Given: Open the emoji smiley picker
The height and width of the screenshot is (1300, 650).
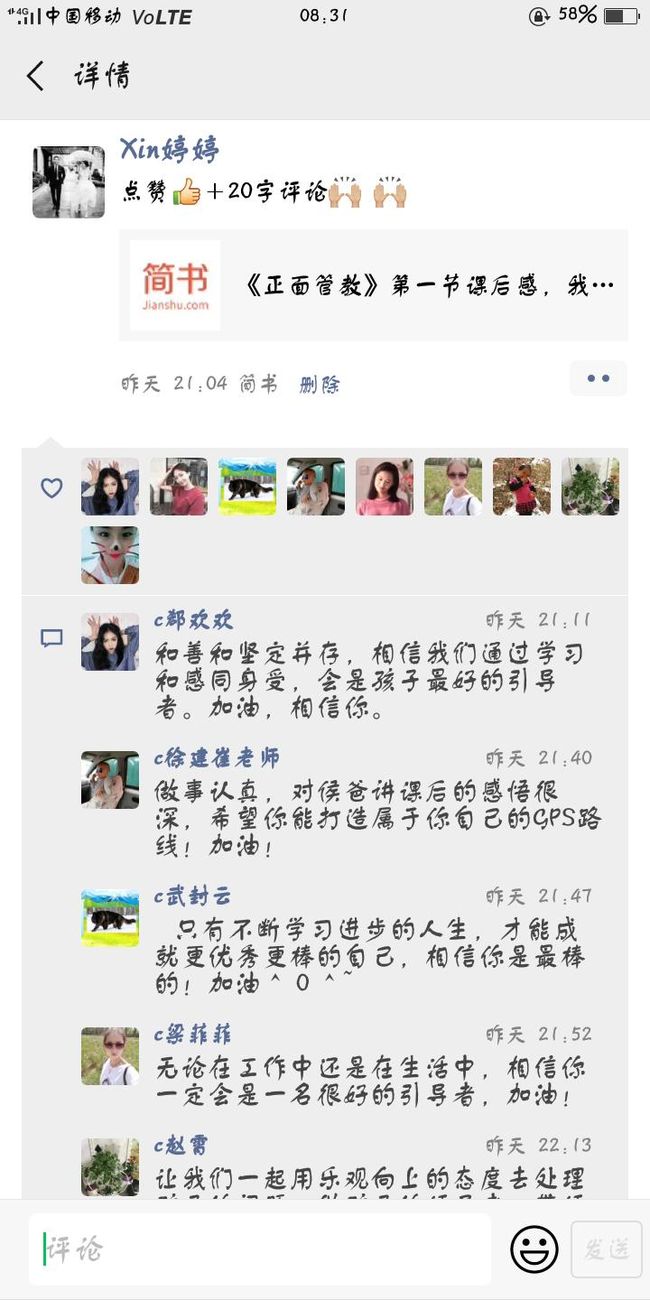Looking at the screenshot, I should (534, 1250).
